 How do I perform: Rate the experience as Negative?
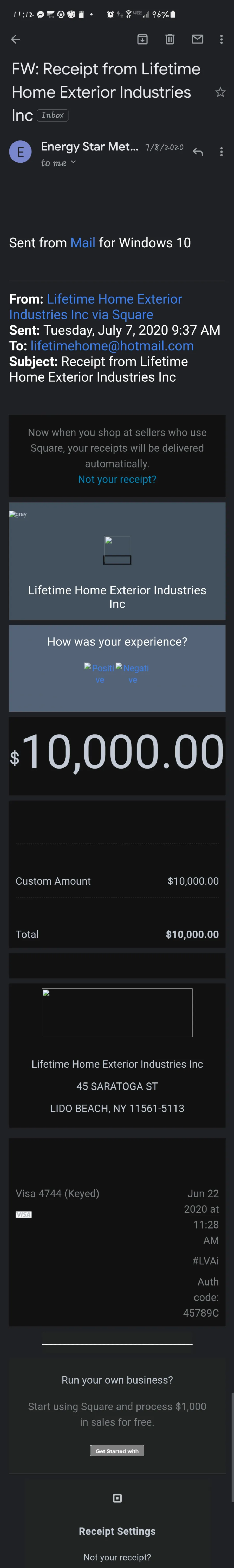[133, 673]
